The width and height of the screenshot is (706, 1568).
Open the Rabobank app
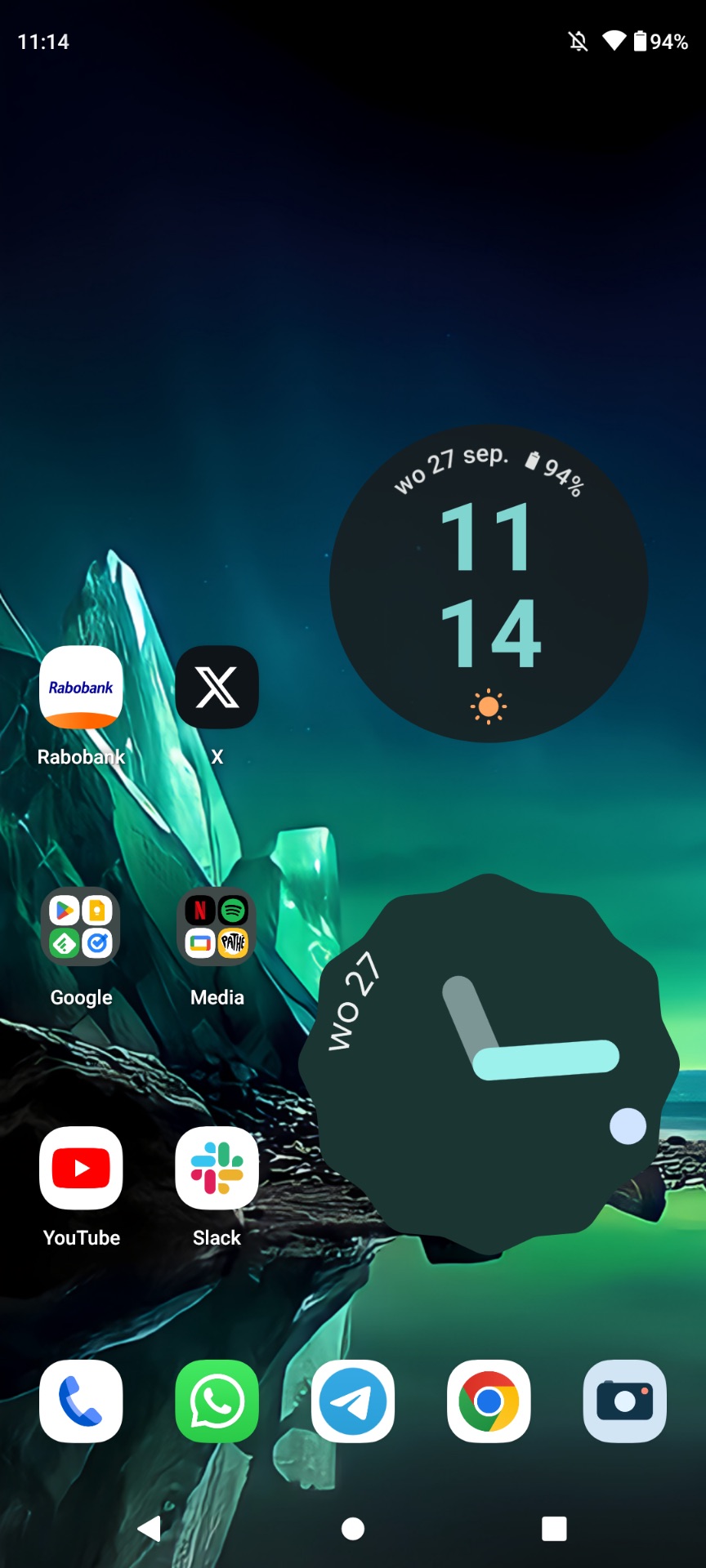coord(81,687)
